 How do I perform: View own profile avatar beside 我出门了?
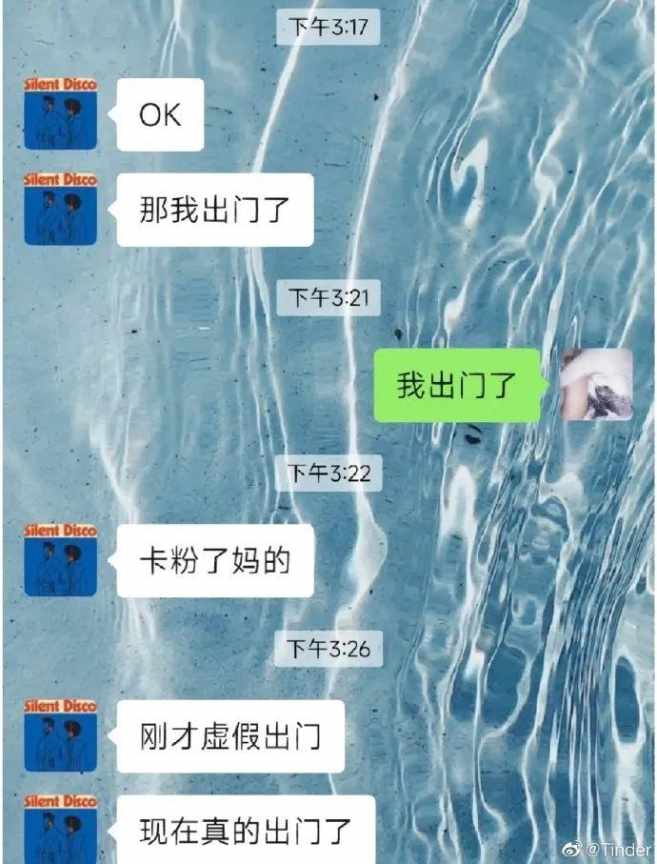click(x=596, y=384)
